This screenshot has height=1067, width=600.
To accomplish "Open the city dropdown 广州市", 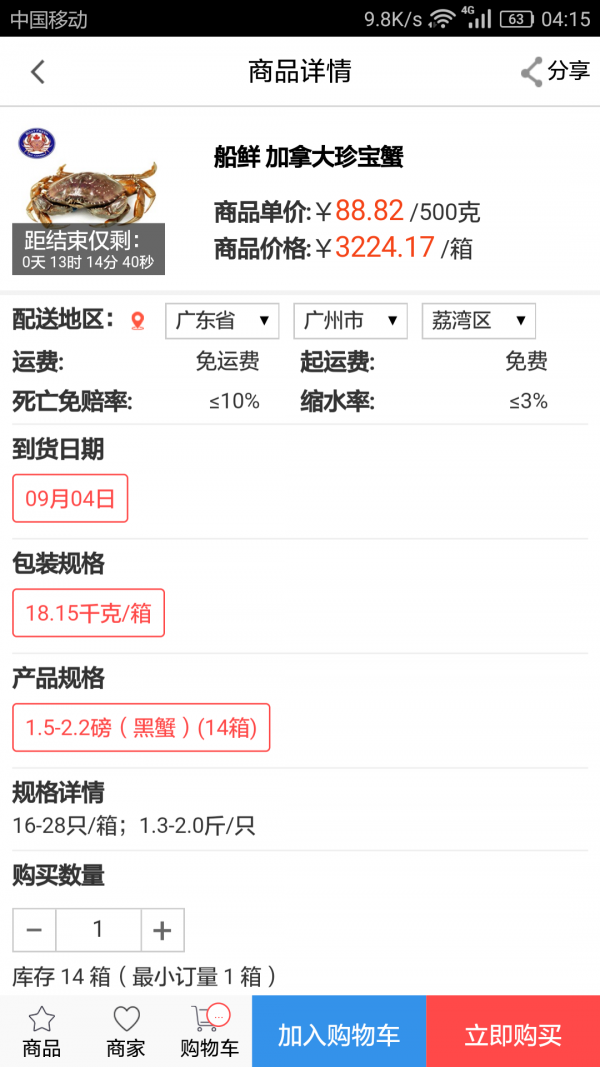I will tap(350, 321).
